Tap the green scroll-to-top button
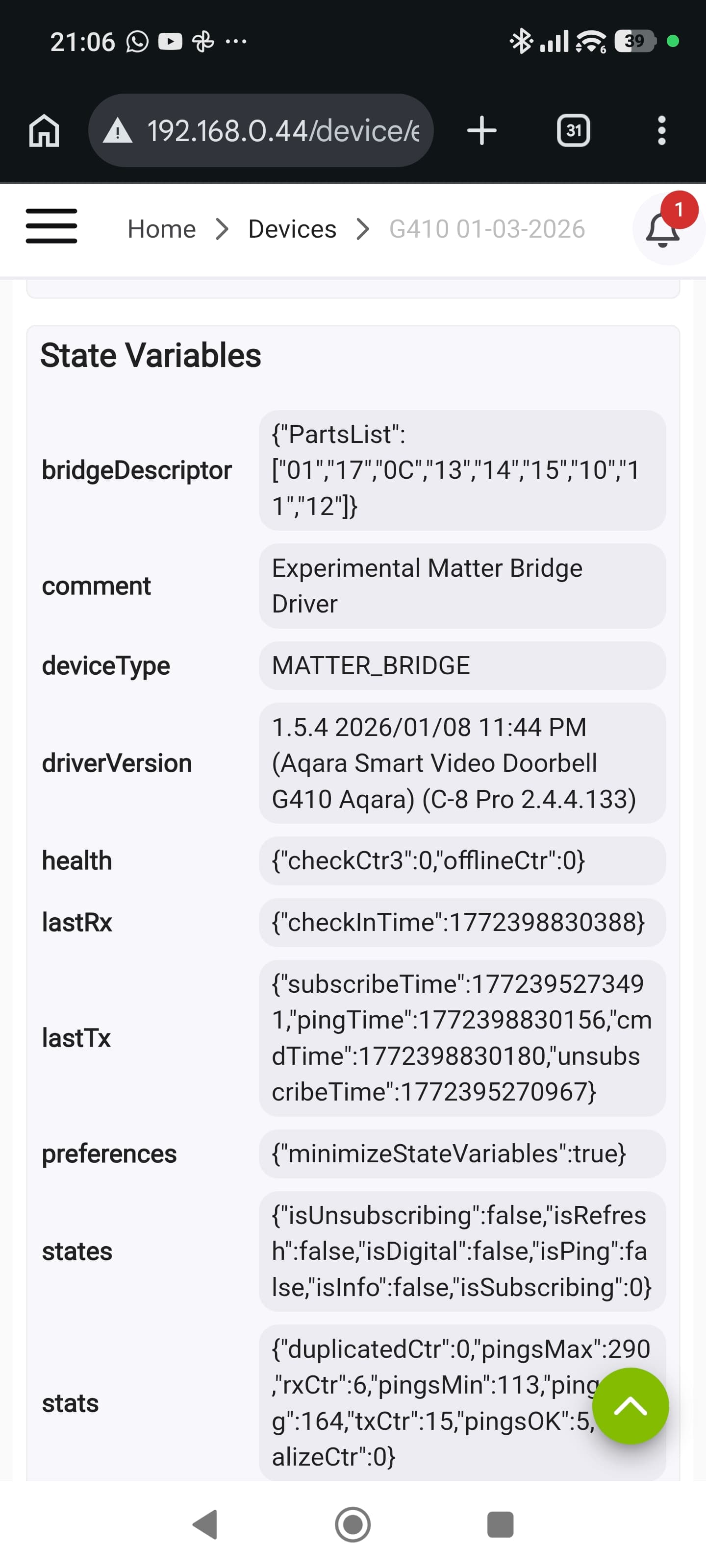 tap(630, 1405)
